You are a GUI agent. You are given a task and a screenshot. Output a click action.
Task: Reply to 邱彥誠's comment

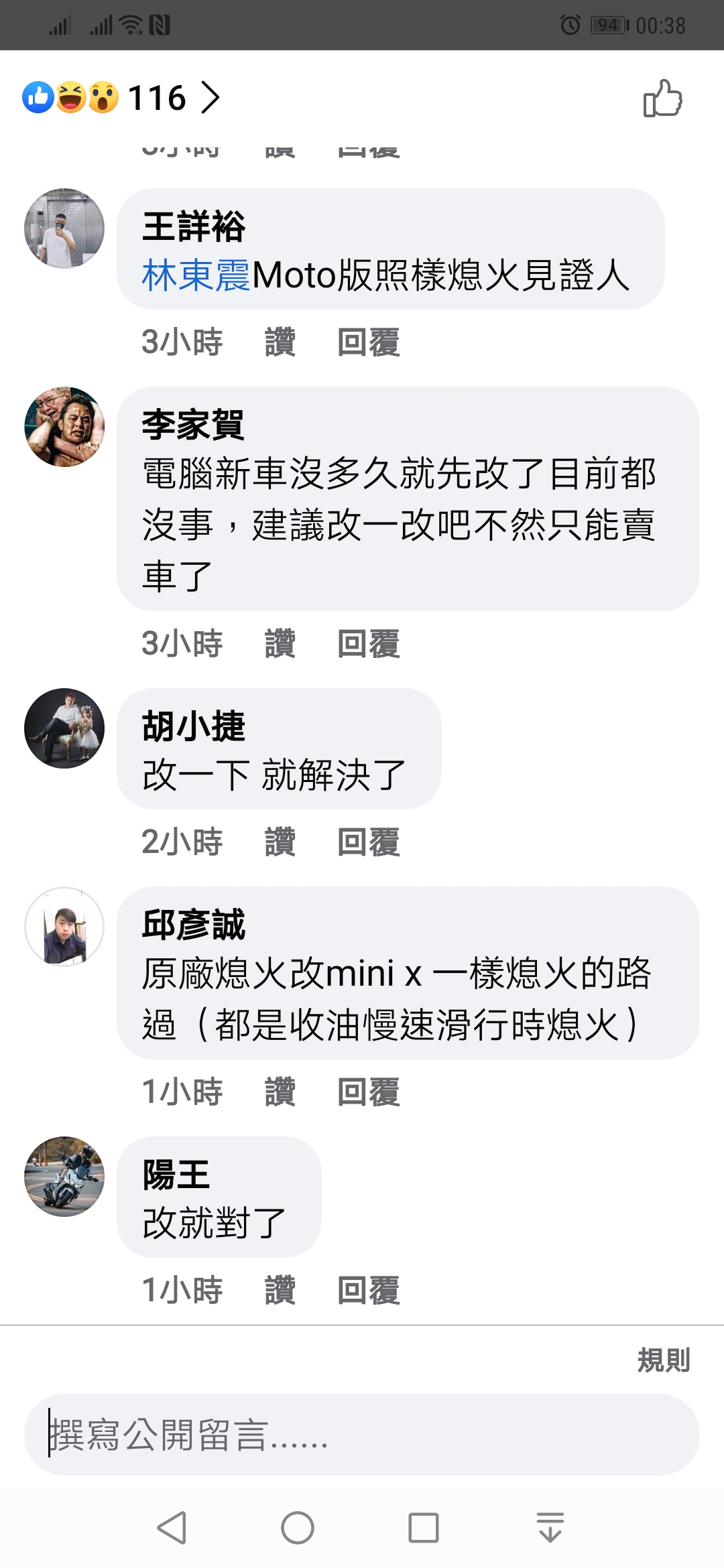[368, 1092]
